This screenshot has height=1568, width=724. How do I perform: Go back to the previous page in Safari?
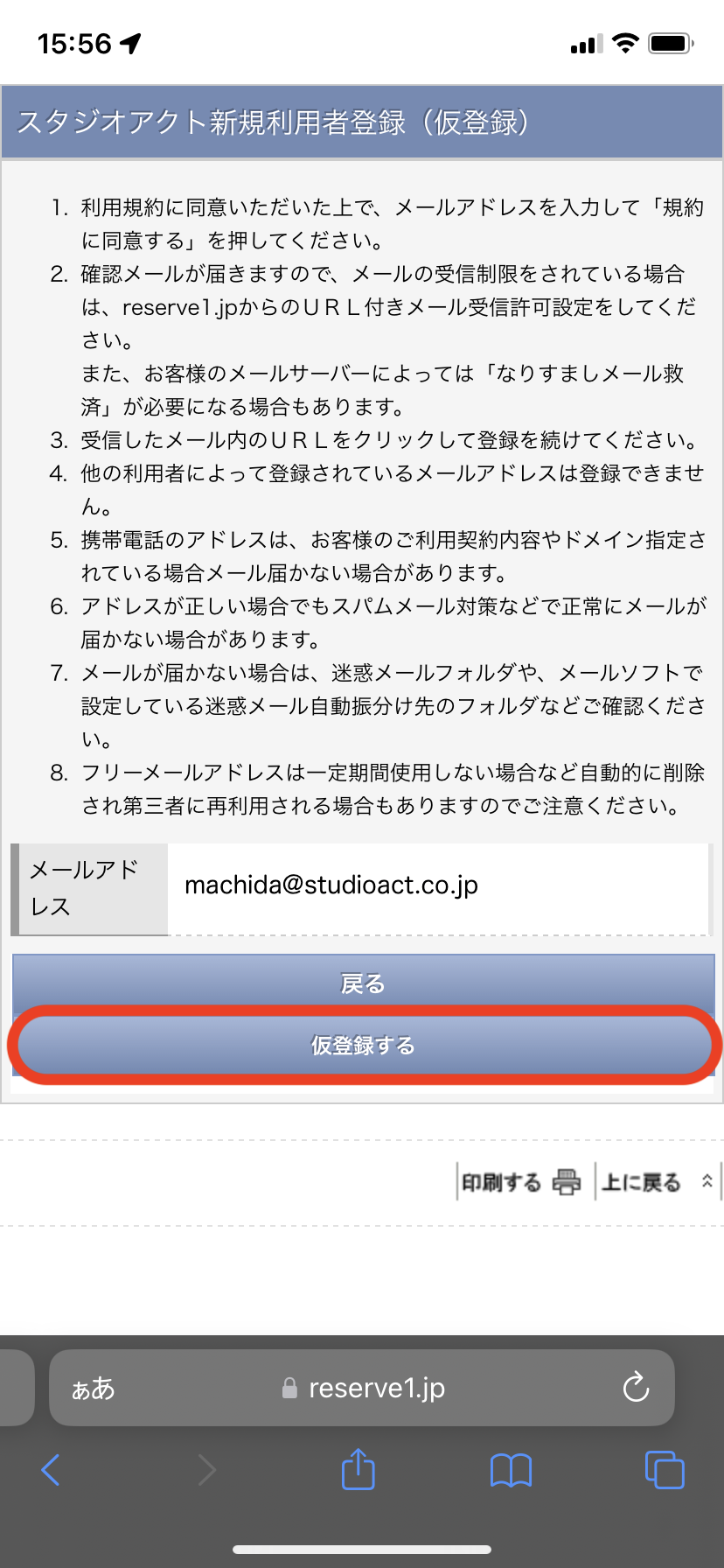(x=51, y=1470)
